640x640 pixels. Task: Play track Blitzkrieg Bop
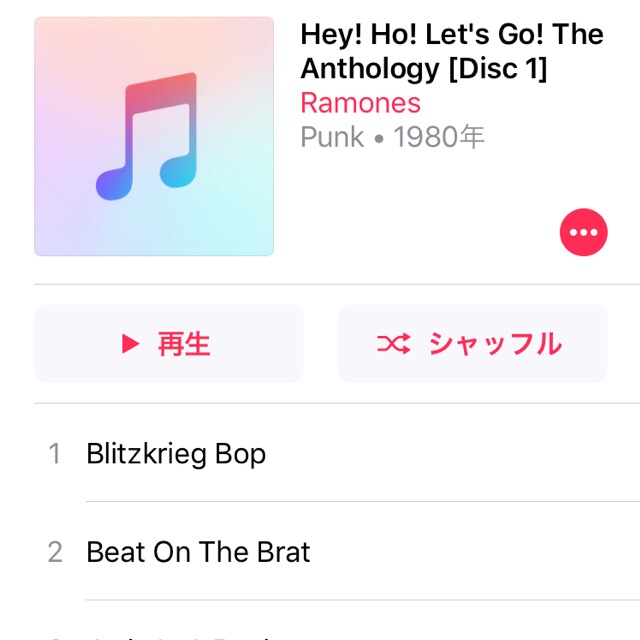tap(176, 454)
